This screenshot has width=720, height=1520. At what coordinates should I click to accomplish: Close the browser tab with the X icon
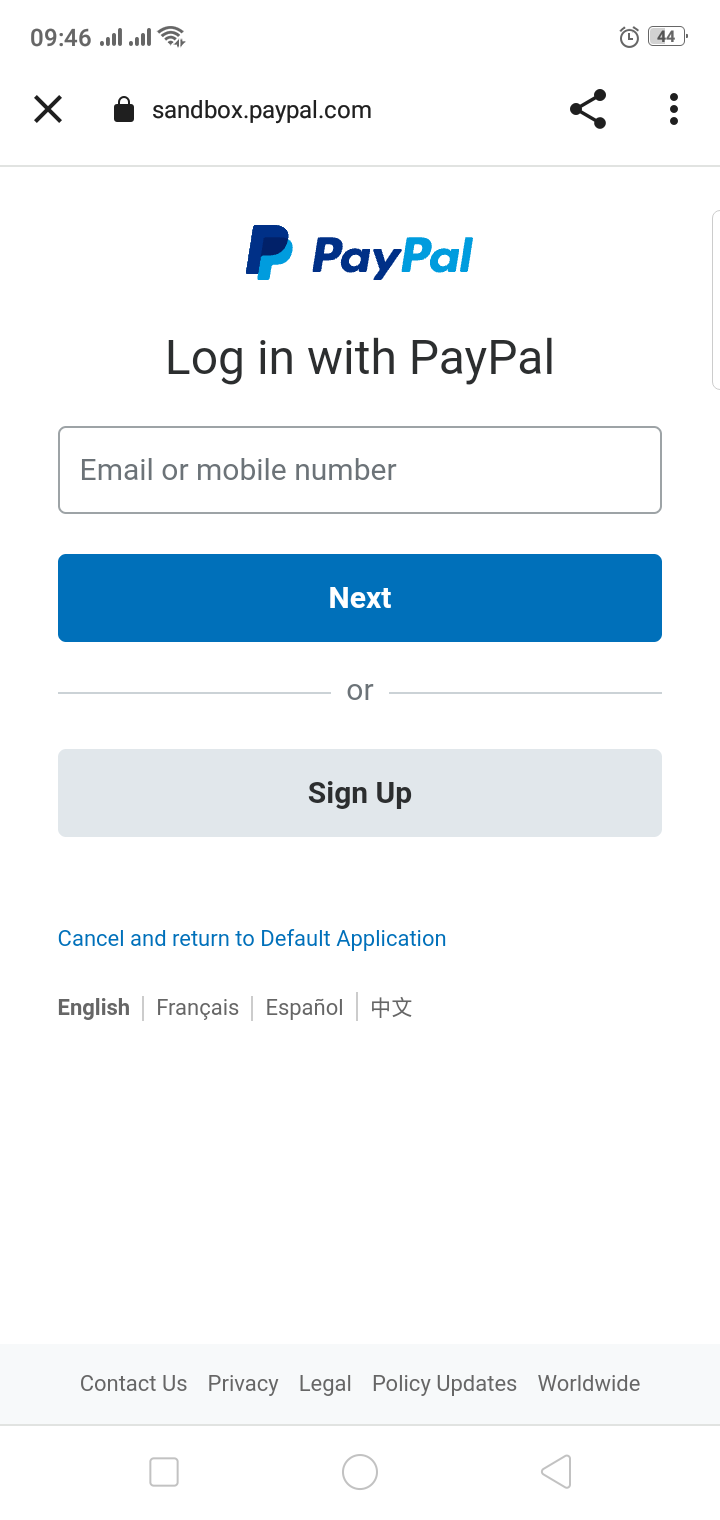[x=47, y=109]
